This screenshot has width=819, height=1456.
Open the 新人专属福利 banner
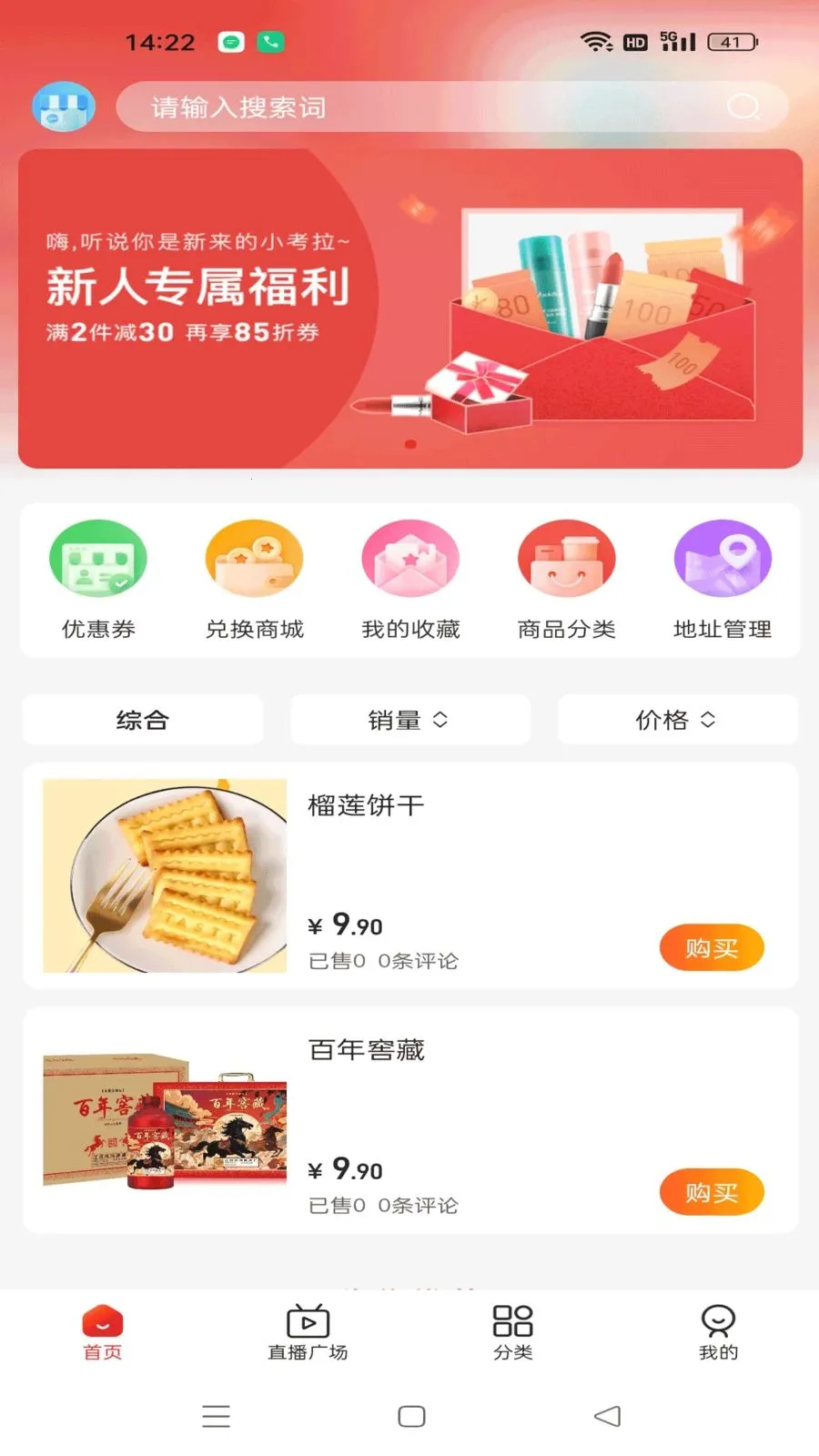[x=410, y=308]
